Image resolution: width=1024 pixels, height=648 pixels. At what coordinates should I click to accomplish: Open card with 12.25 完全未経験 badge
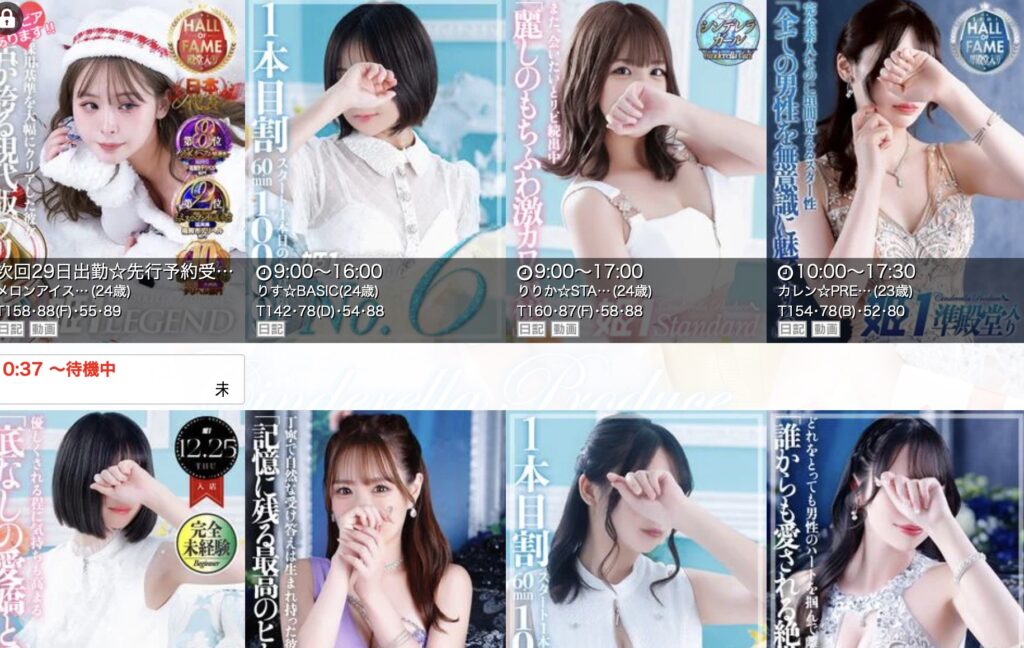click(120, 530)
